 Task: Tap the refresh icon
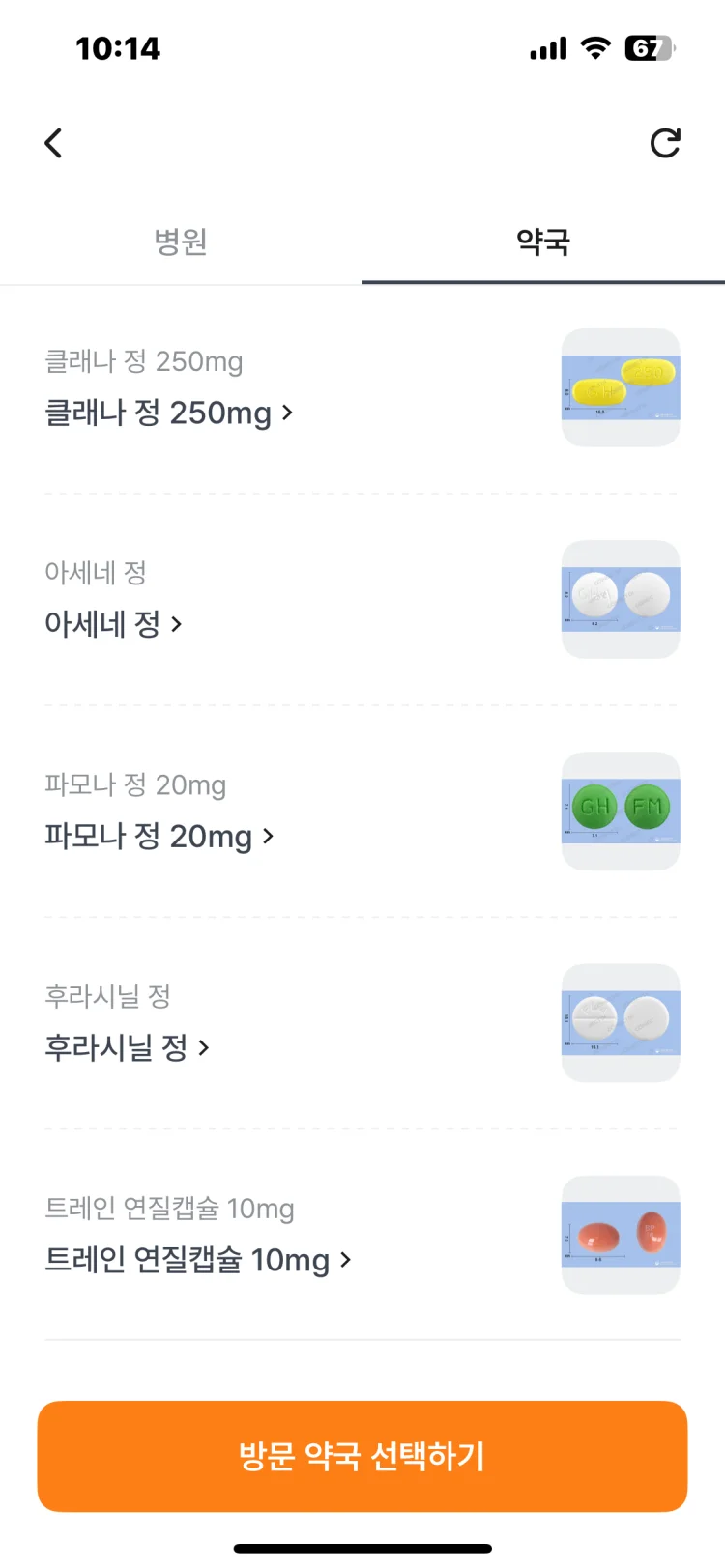[x=665, y=143]
